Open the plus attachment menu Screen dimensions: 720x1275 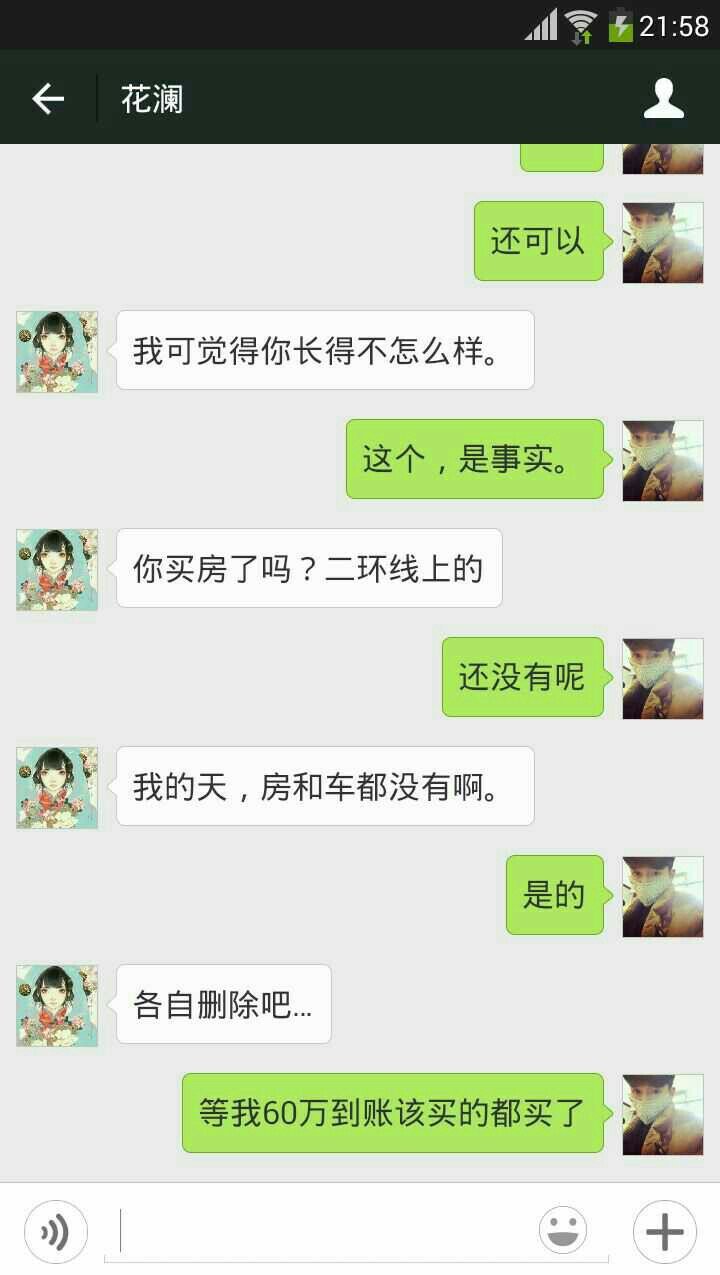[x=664, y=1231]
